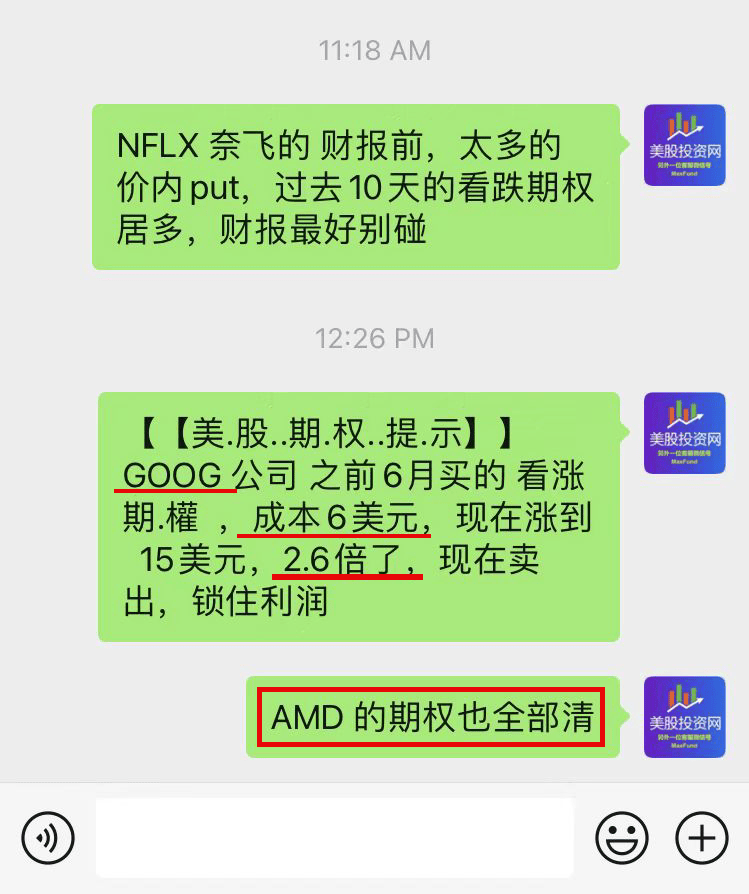Image resolution: width=749 pixels, height=894 pixels.
Task: Open the emoji sticker panel
Action: pos(622,837)
